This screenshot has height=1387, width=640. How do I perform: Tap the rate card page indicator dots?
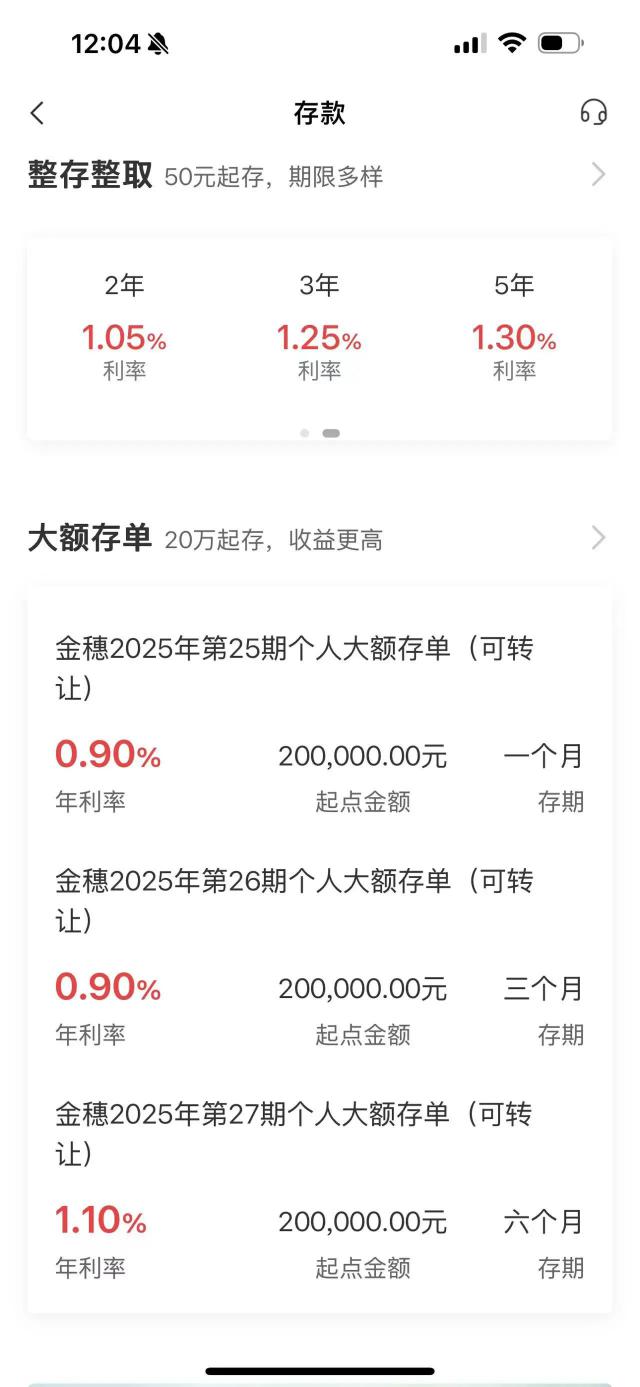(320, 433)
